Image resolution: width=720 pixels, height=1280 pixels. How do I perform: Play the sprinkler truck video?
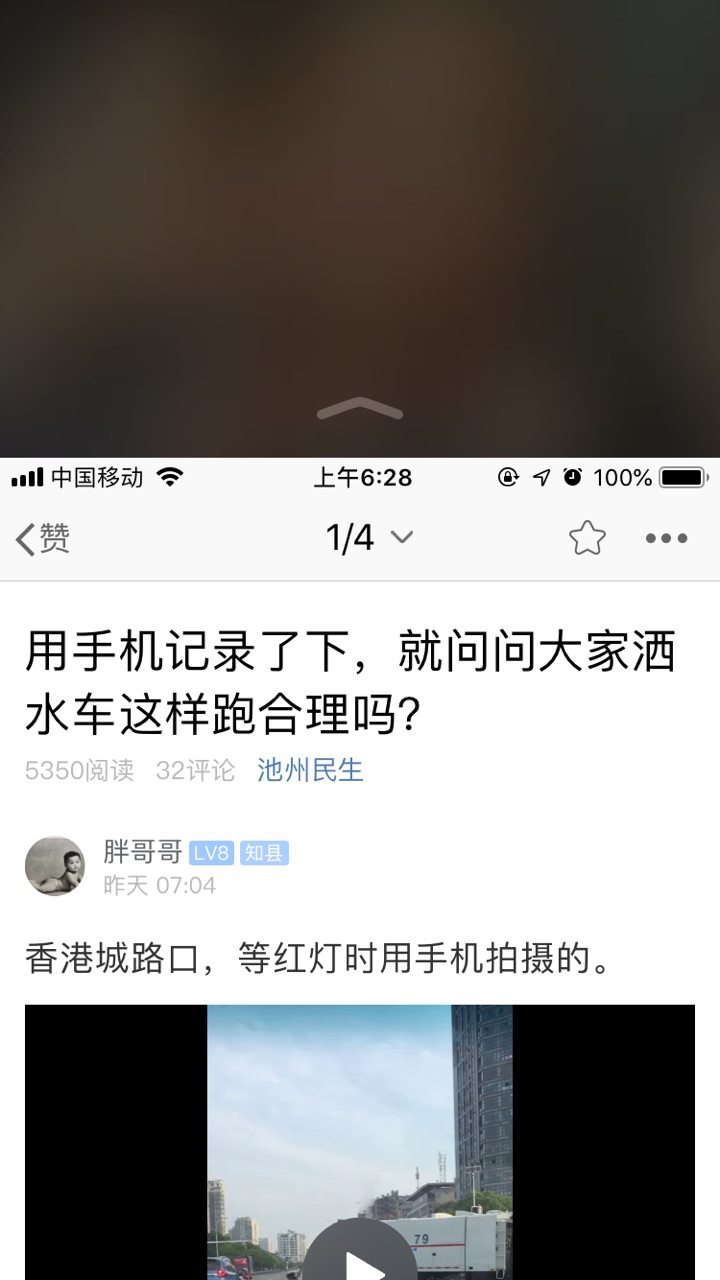[359, 1262]
